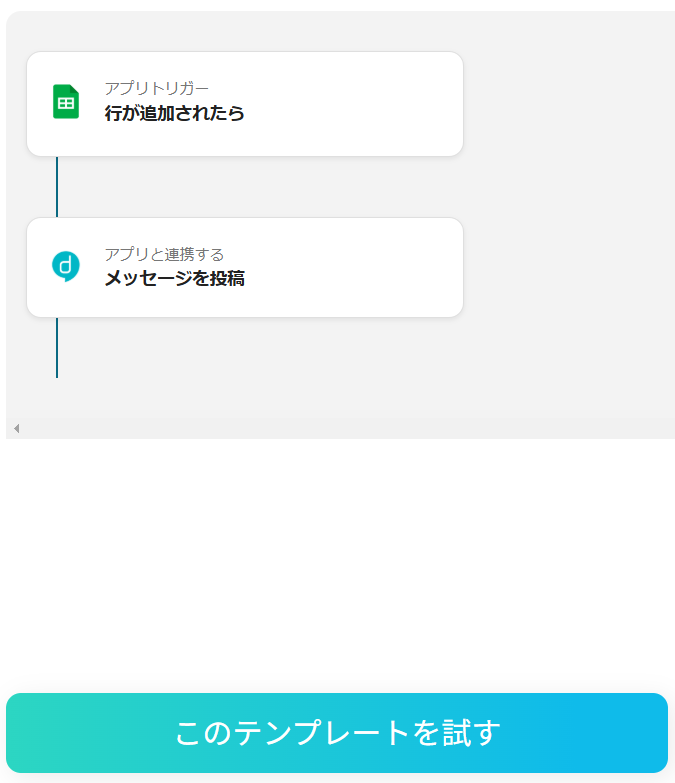This screenshot has width=675, height=783.
Task: Open the 行が追加されたら trigger card
Action: coord(245,104)
